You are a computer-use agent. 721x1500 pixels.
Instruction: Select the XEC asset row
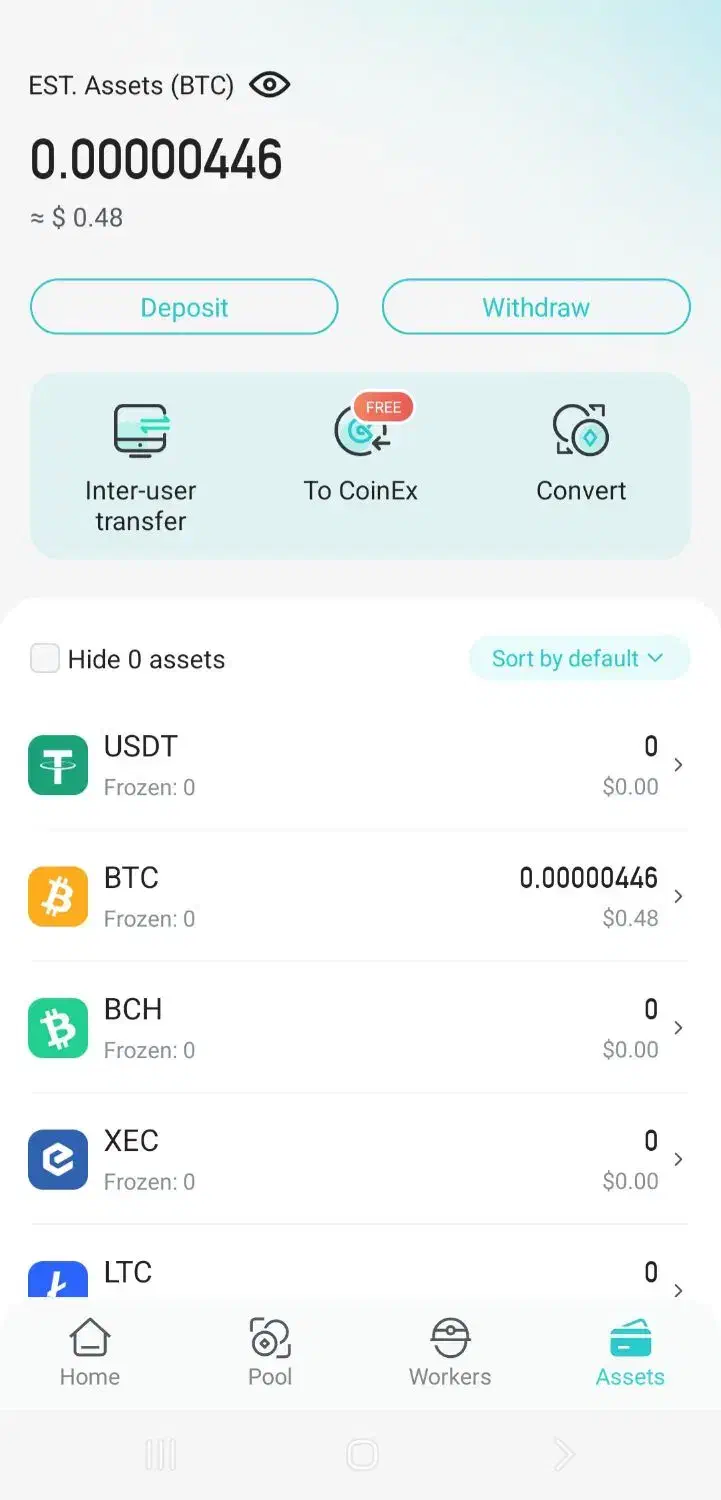point(358,1159)
